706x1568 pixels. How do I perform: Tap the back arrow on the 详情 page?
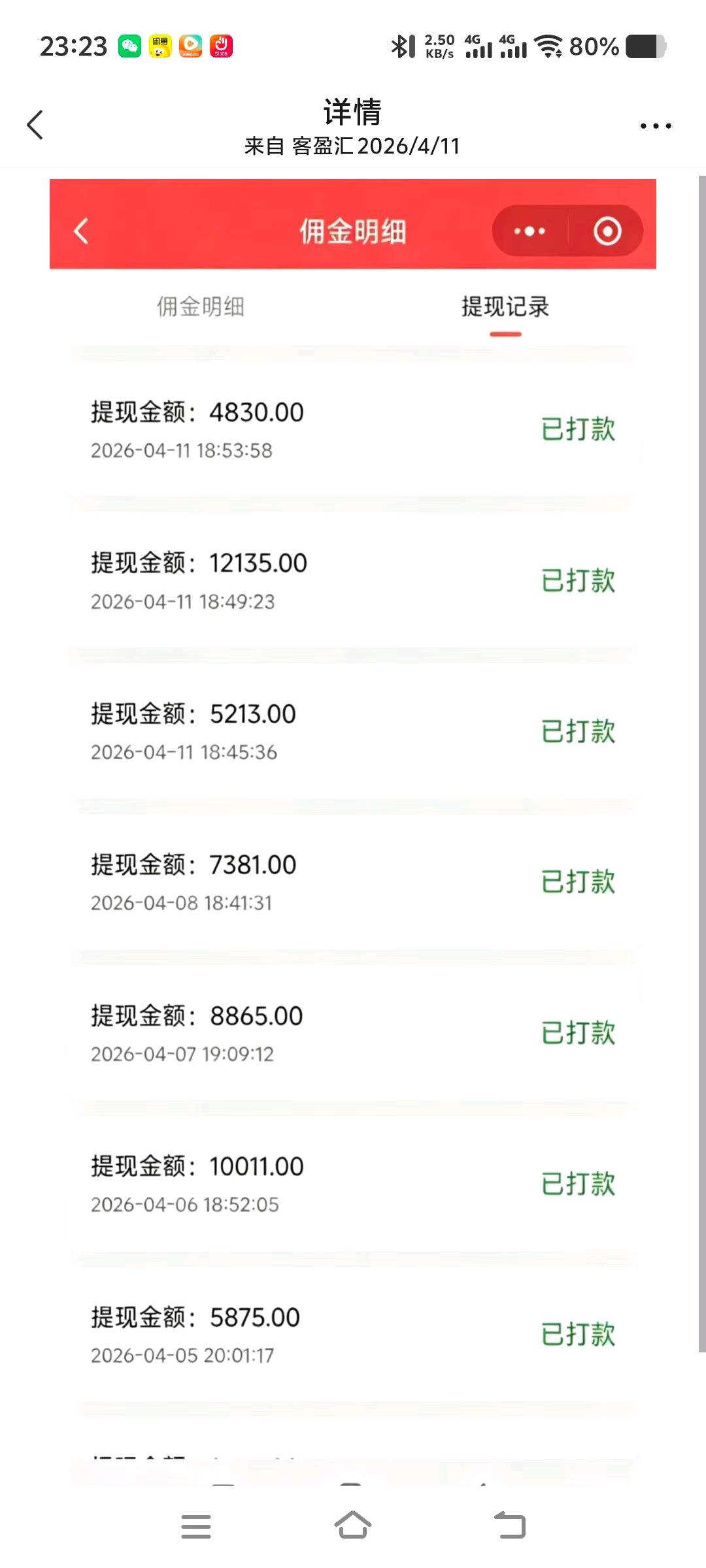(35, 125)
